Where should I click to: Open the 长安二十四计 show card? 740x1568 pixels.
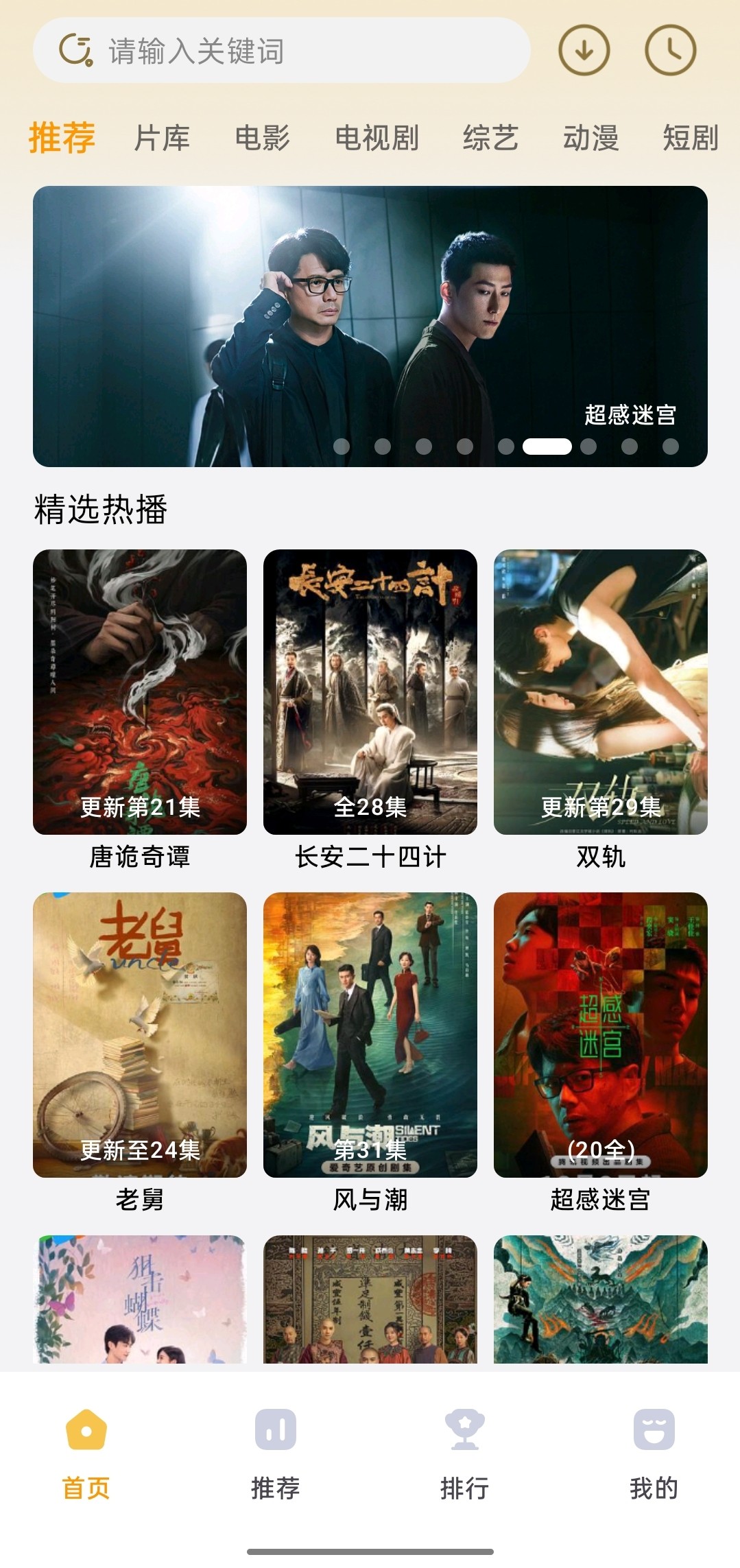click(370, 691)
